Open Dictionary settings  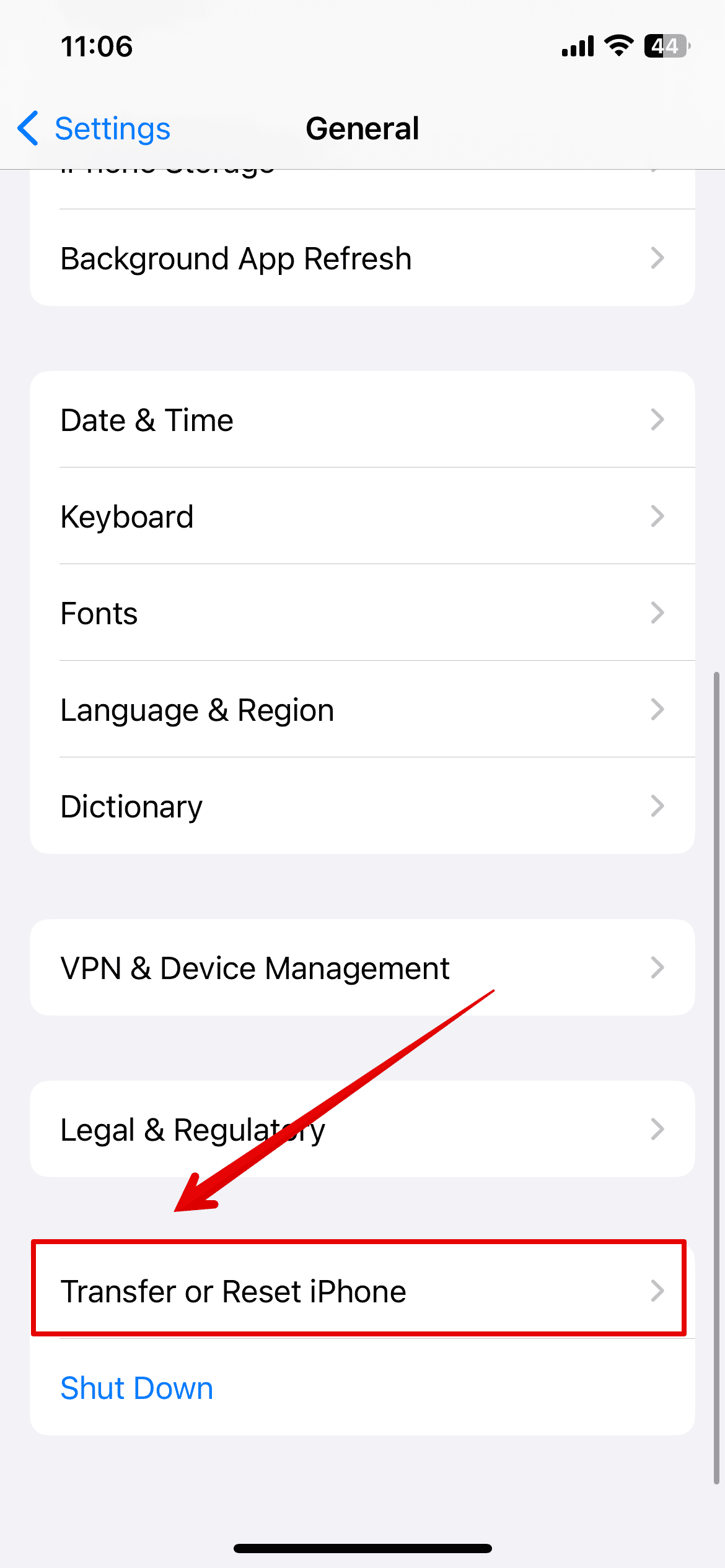(362, 806)
